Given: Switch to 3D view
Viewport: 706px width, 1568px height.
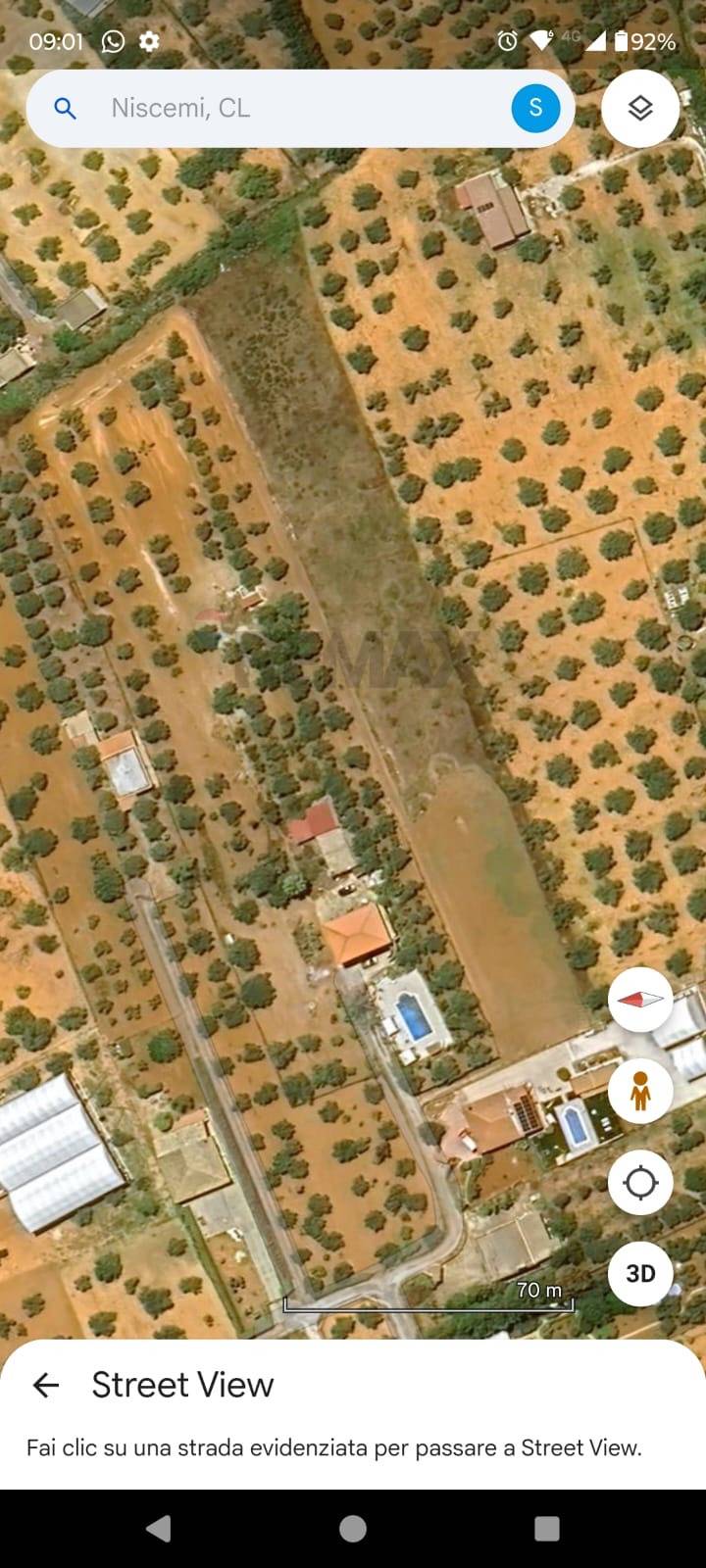Looking at the screenshot, I should pyautogui.click(x=640, y=1273).
